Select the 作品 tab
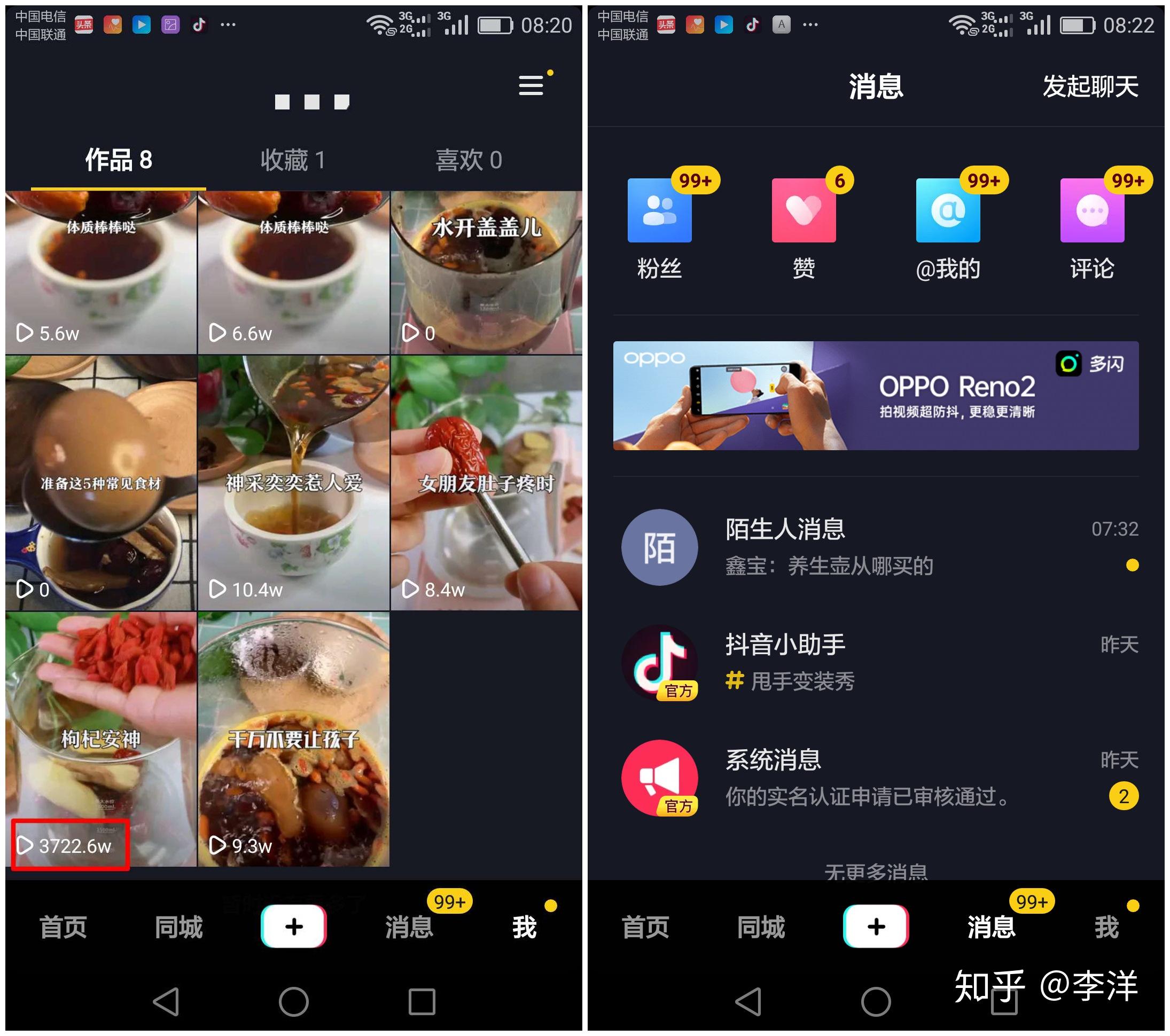Viewport: 1170px width, 1036px height. [x=119, y=160]
